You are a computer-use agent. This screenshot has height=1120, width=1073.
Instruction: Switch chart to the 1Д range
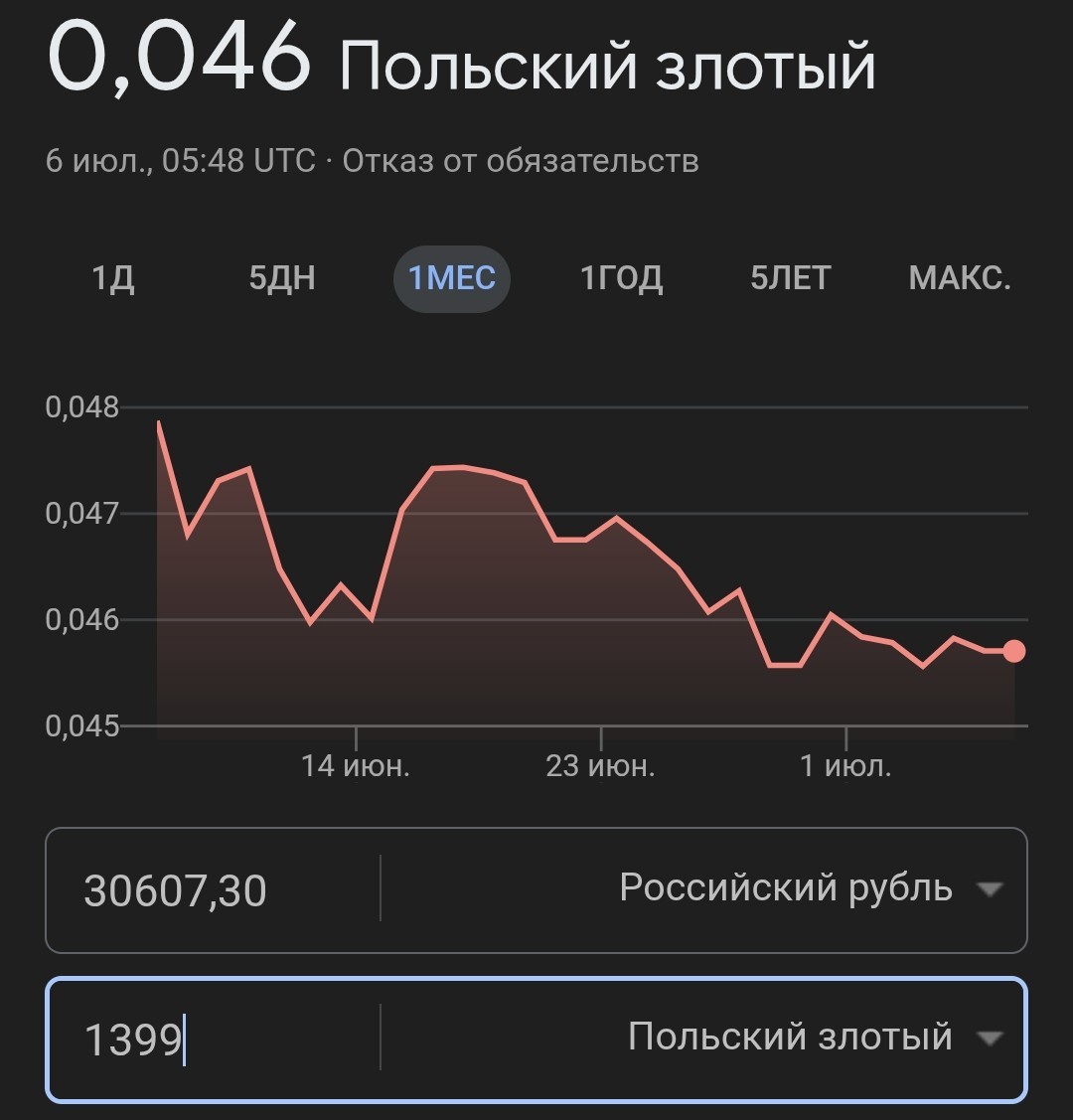click(113, 278)
